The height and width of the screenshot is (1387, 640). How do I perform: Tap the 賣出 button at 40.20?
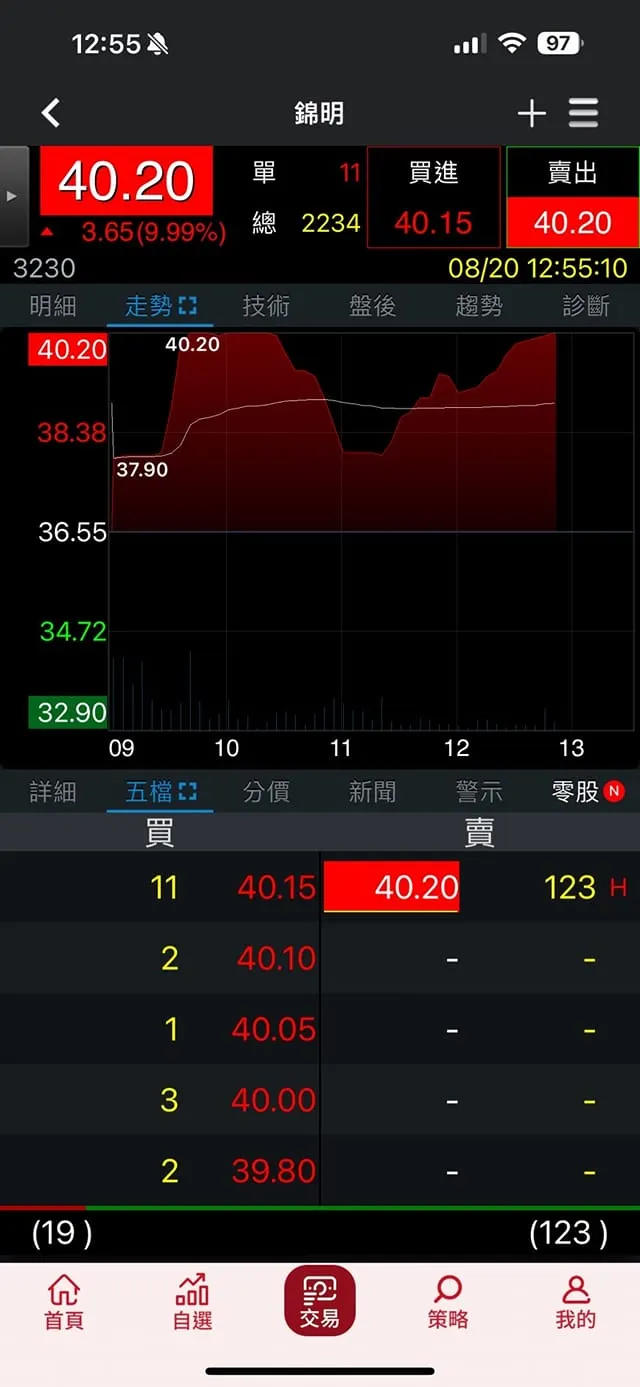[x=572, y=197]
